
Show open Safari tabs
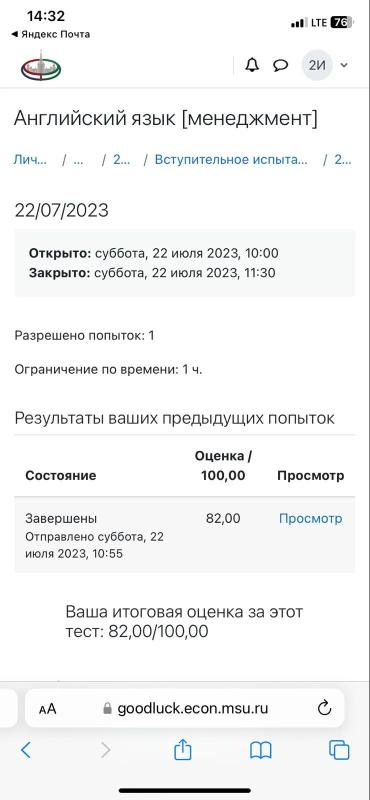339,749
